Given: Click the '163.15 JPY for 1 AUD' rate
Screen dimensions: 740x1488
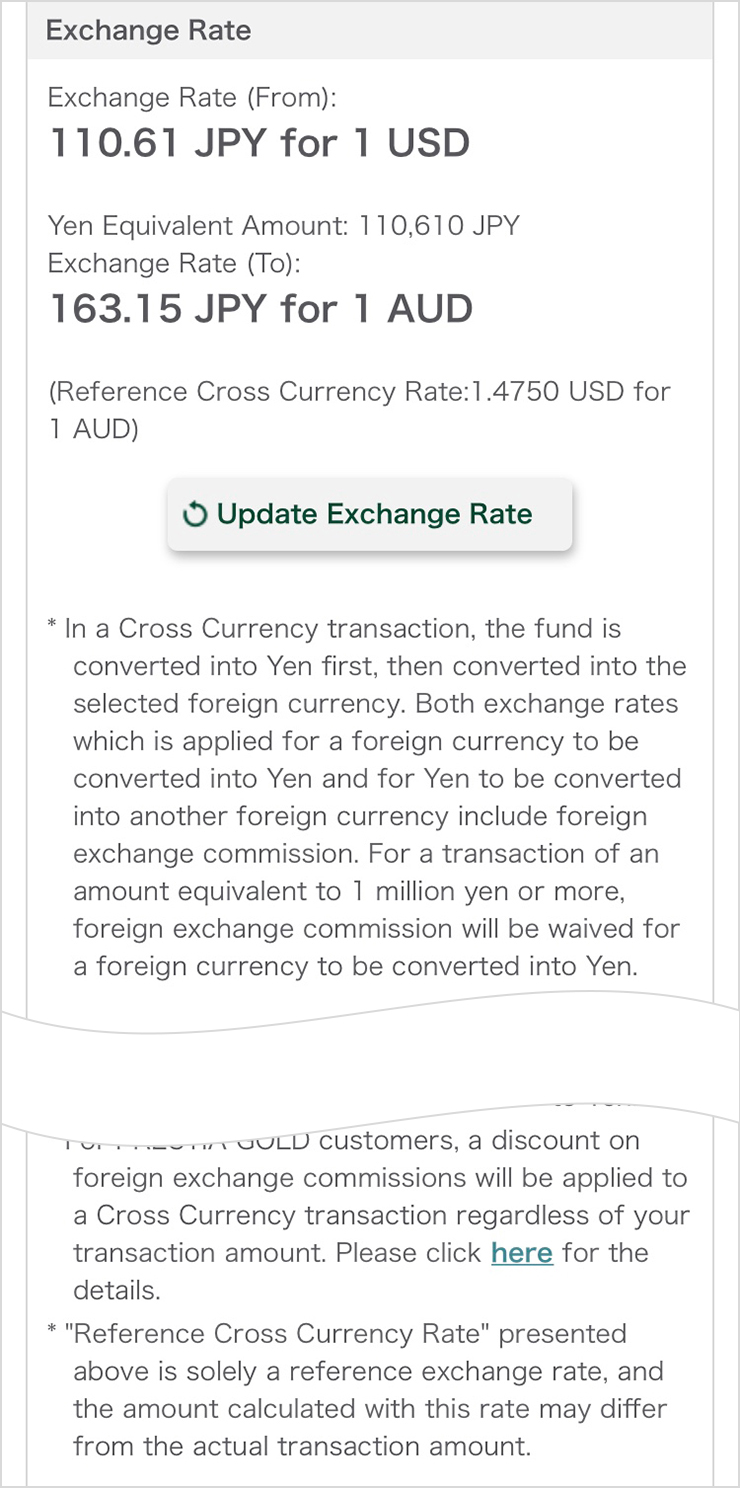Looking at the screenshot, I should [x=260, y=308].
